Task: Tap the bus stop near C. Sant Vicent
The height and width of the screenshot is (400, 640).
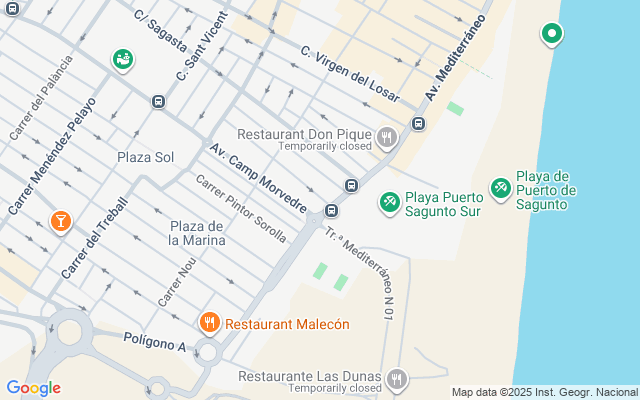Action: click(158, 101)
